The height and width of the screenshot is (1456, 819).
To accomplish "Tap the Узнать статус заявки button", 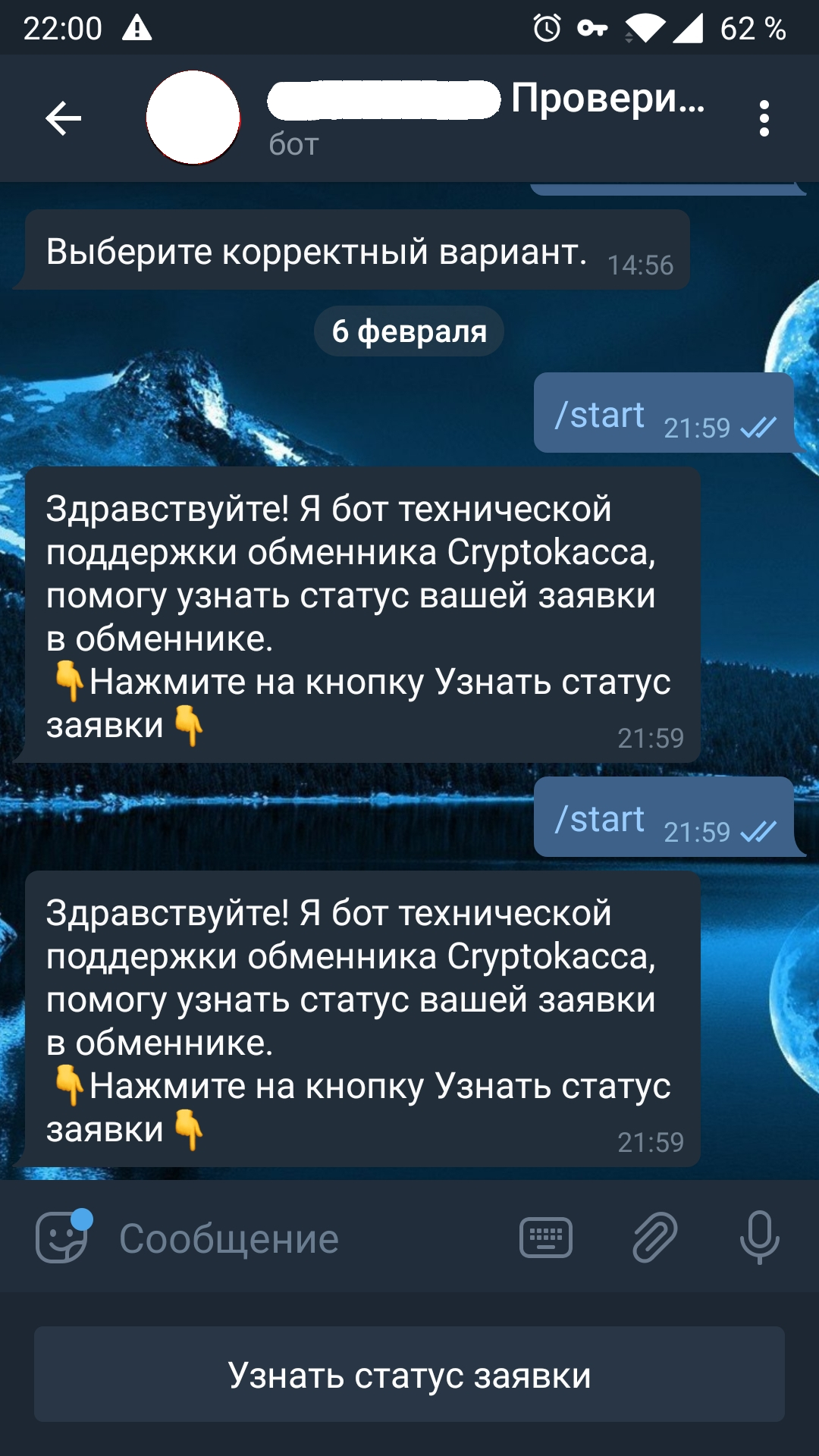I will click(x=409, y=1374).
